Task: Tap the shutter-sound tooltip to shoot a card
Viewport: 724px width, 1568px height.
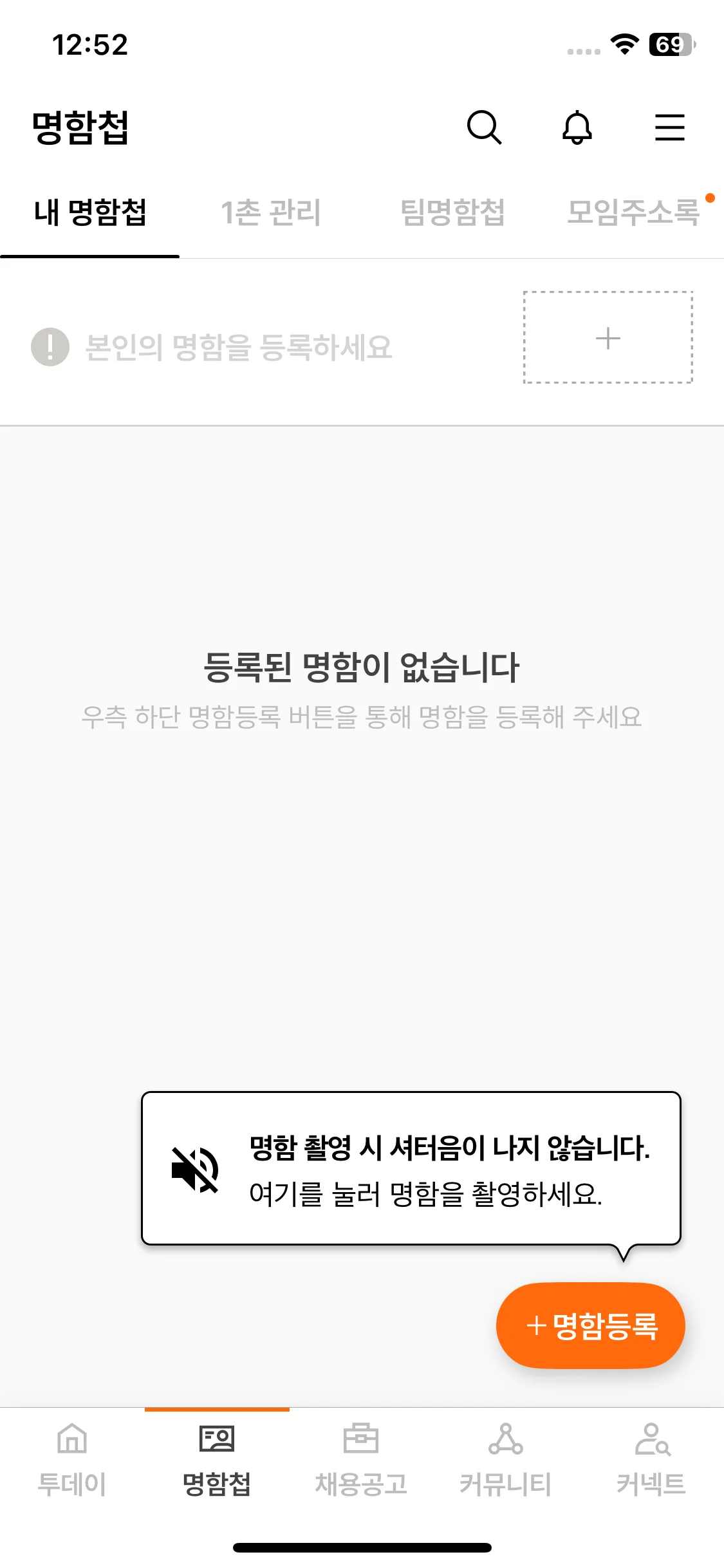Action: [x=411, y=1168]
